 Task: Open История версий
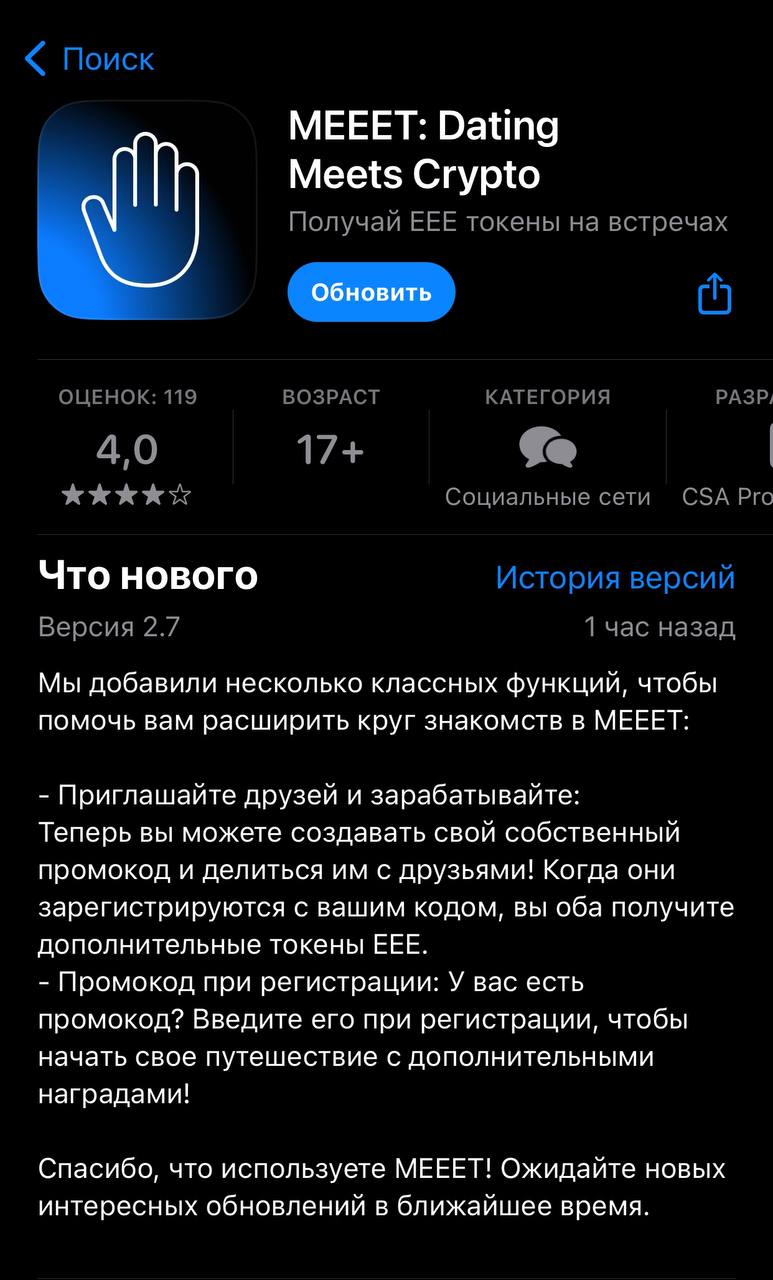(x=615, y=577)
